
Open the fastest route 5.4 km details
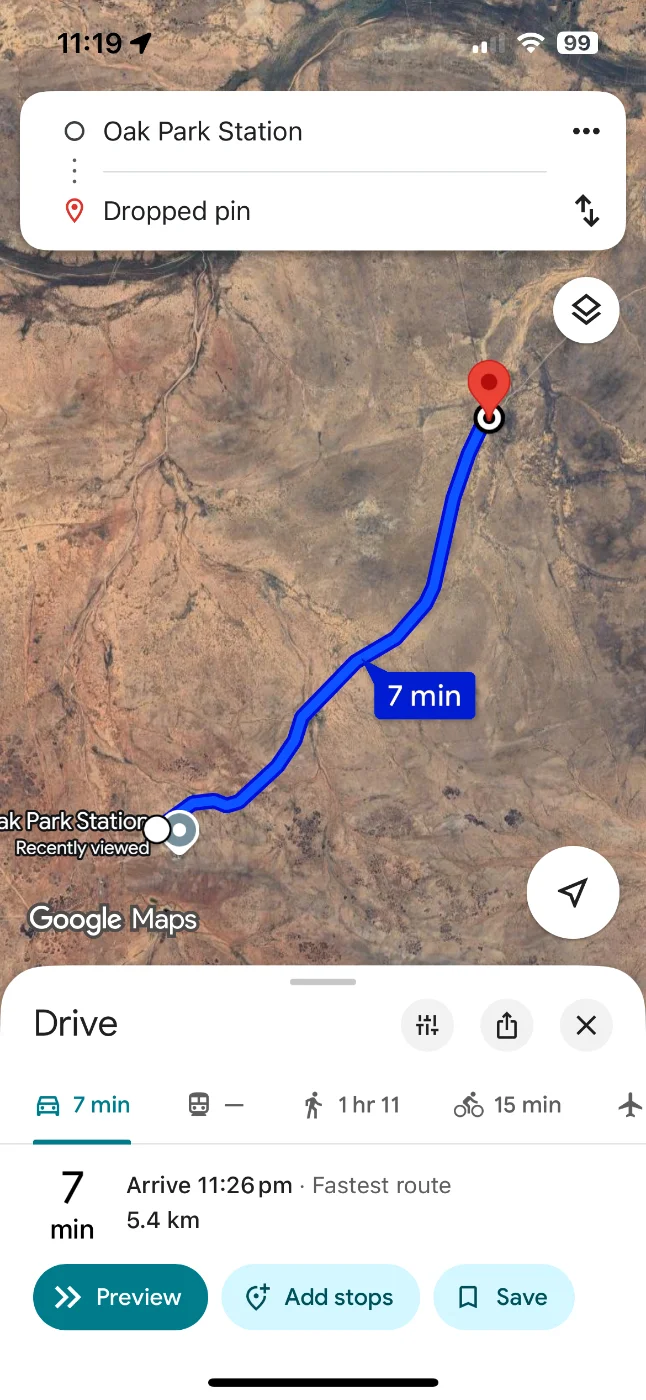point(288,1203)
